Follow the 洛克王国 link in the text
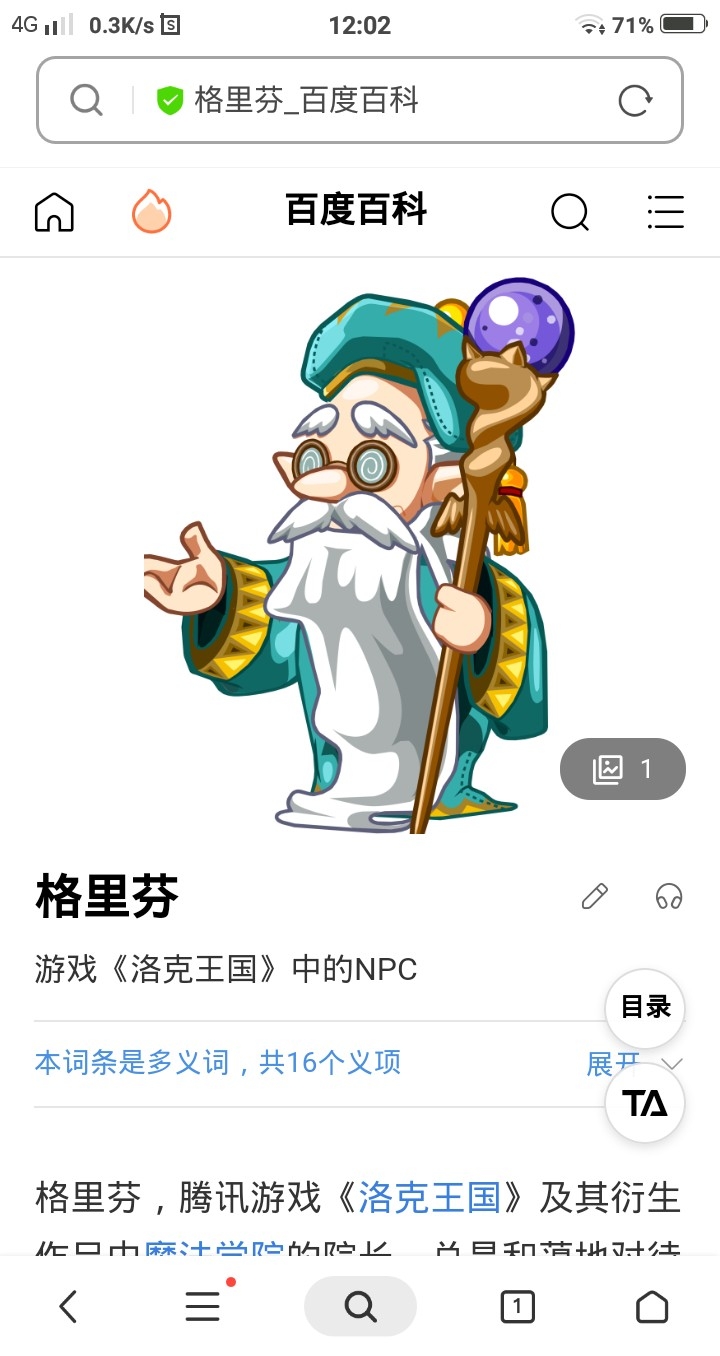 (429, 1197)
